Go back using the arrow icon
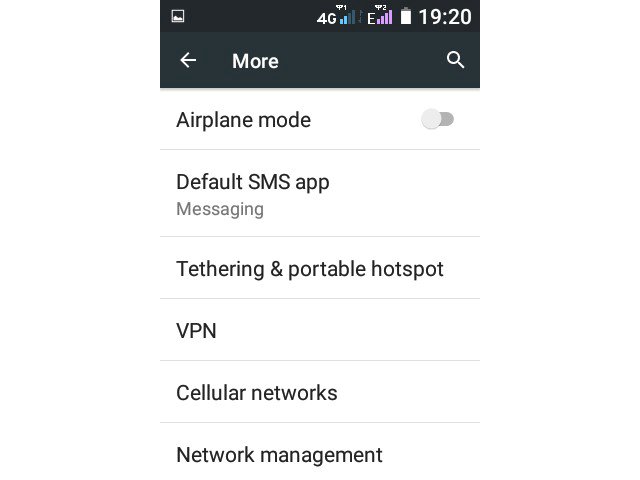Screen dimensions: 640x480 (x=188, y=61)
